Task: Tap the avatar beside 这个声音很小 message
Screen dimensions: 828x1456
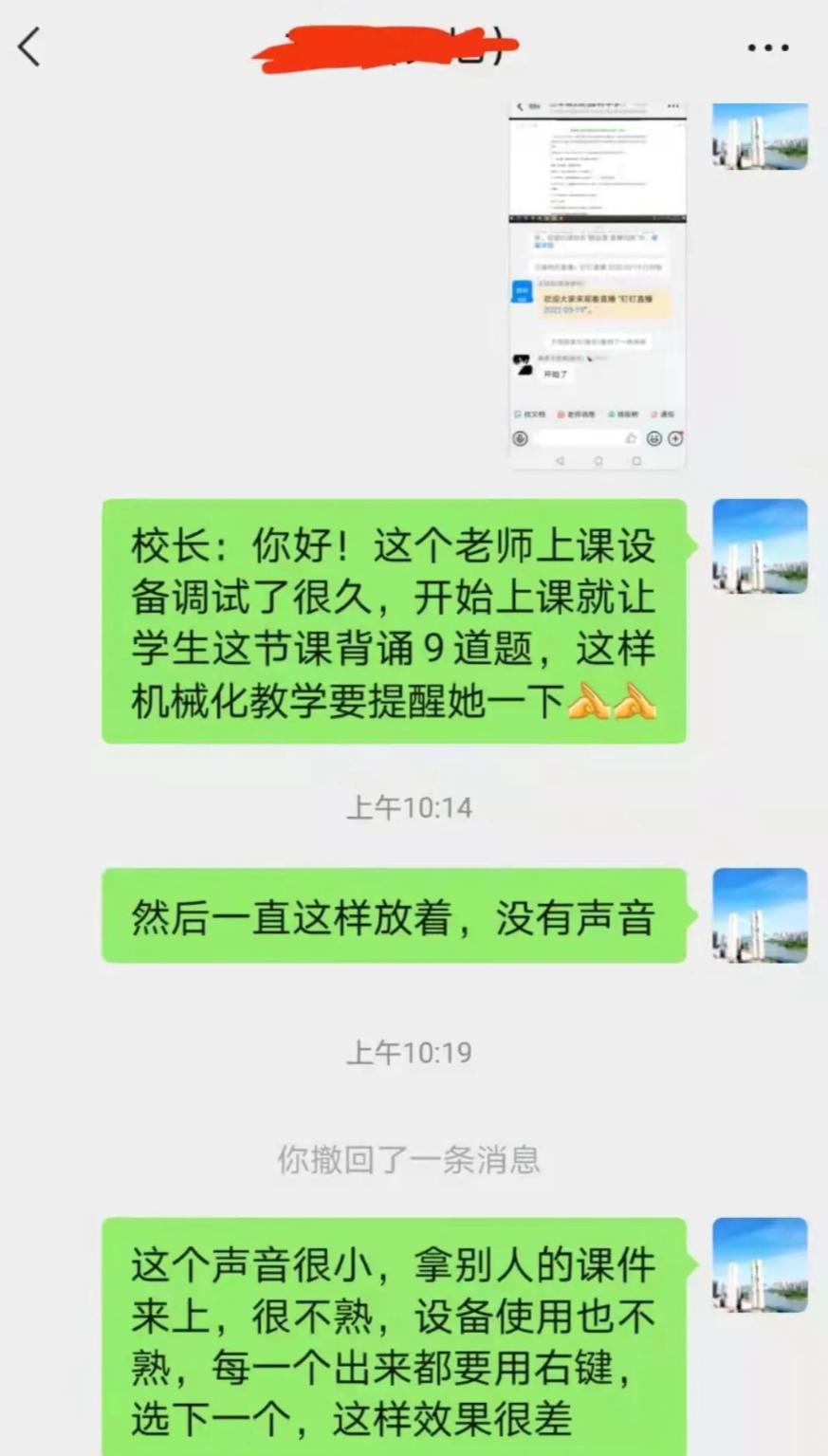Action: click(760, 1265)
